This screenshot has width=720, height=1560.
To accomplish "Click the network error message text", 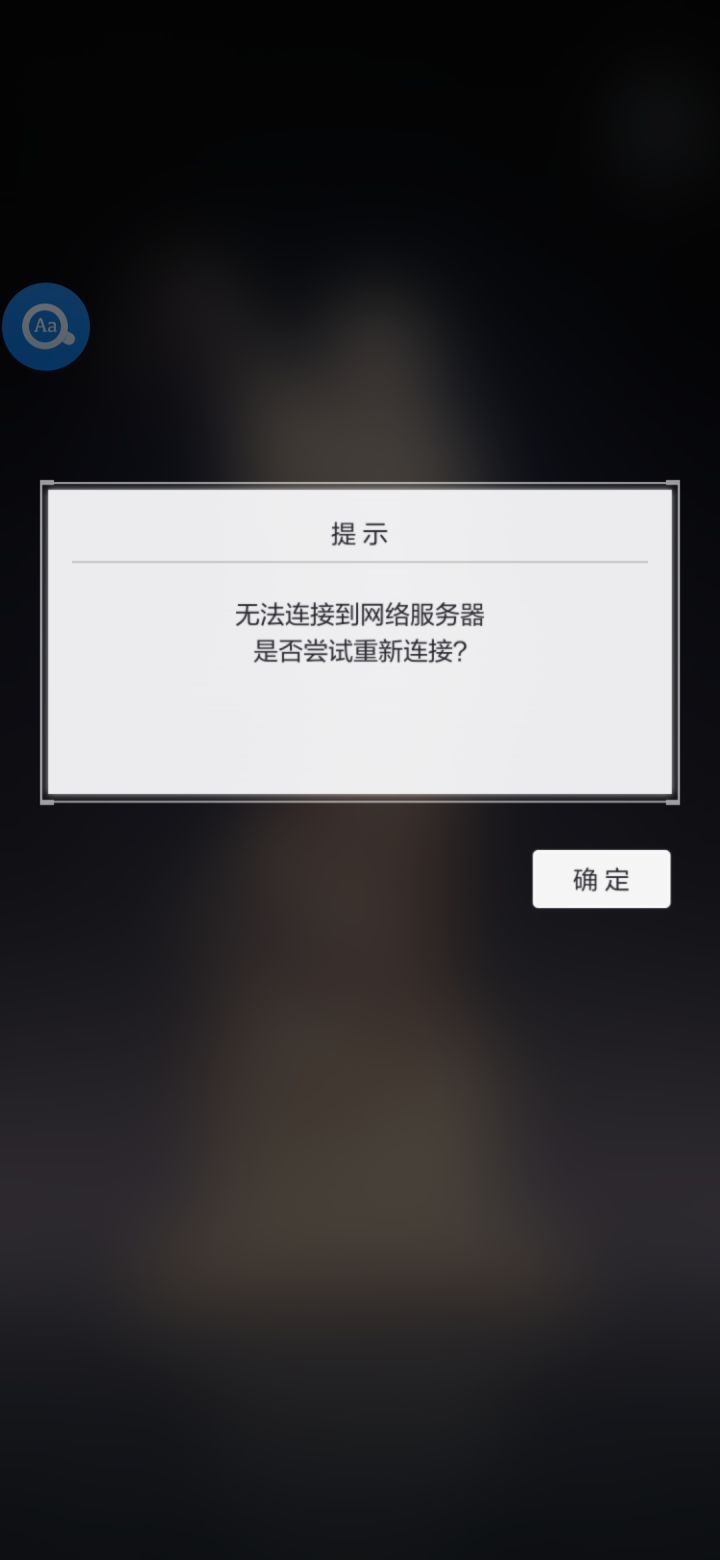I will pos(360,615).
